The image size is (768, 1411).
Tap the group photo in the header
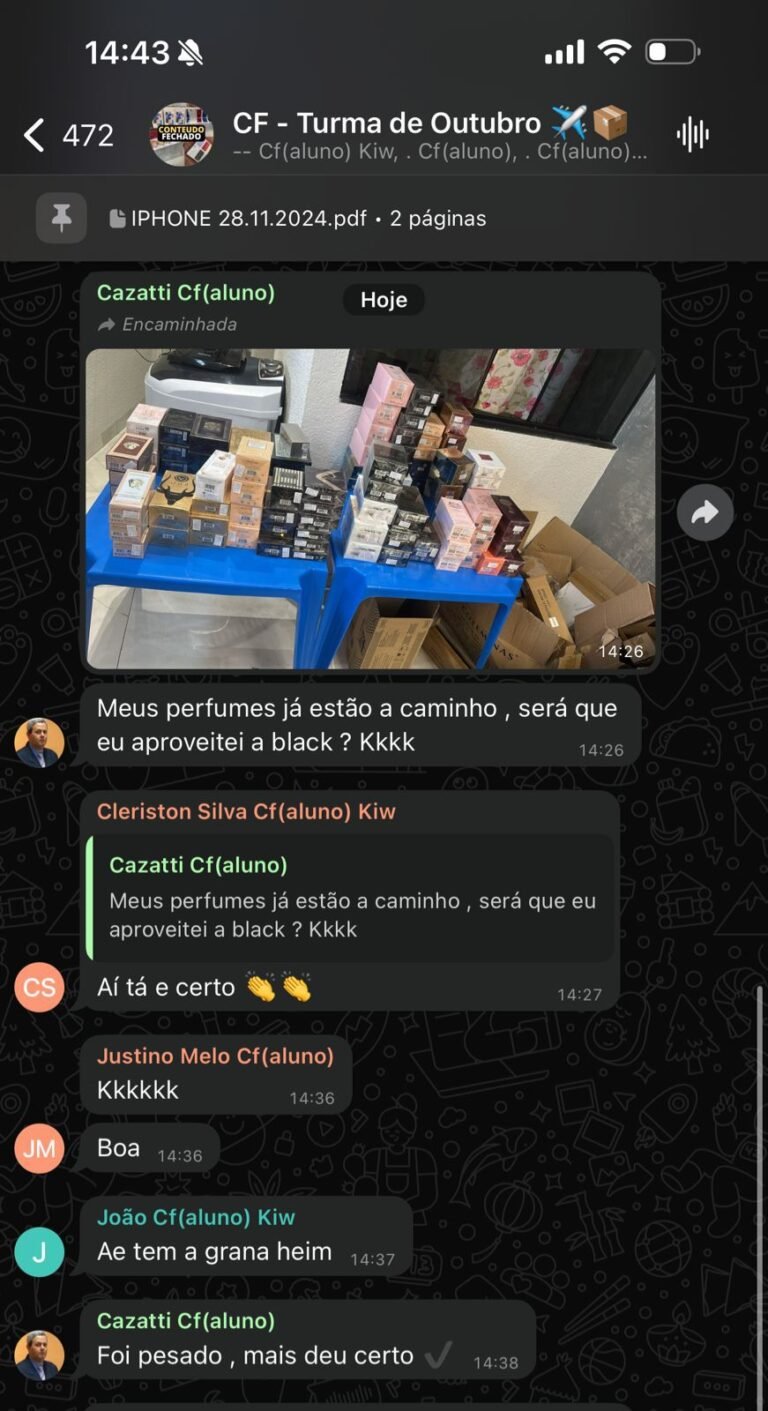181,135
